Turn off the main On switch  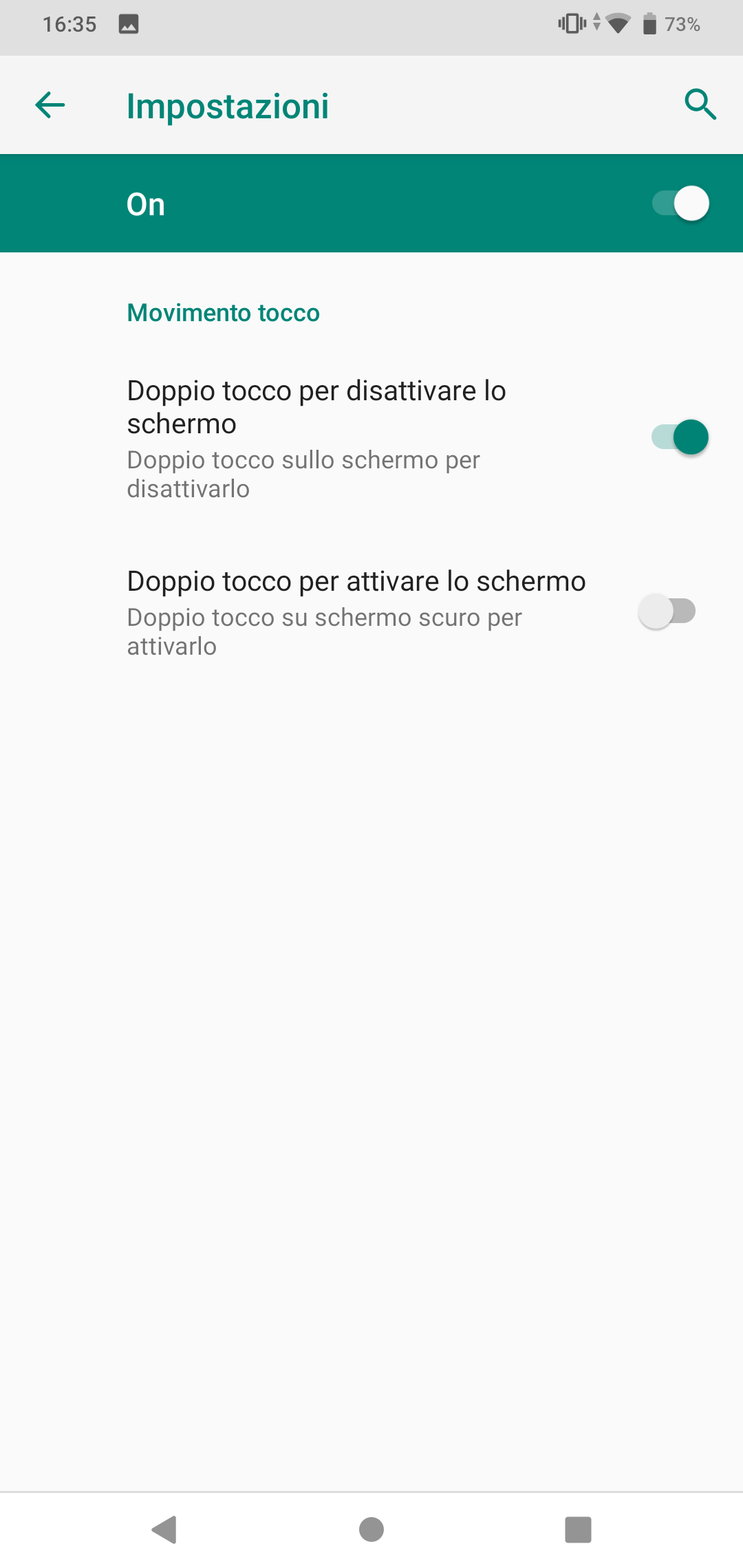point(680,204)
